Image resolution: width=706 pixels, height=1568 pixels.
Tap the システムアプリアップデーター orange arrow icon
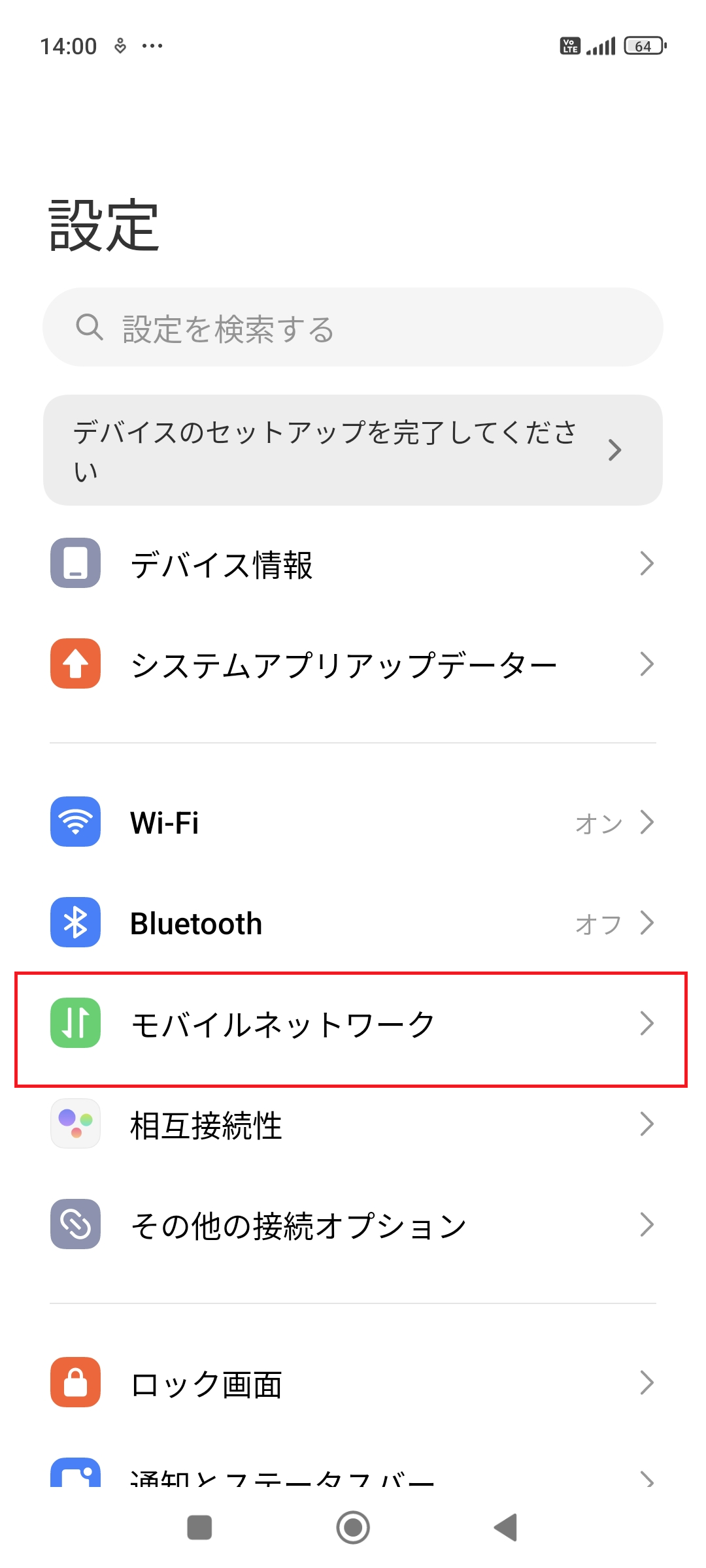coord(75,664)
